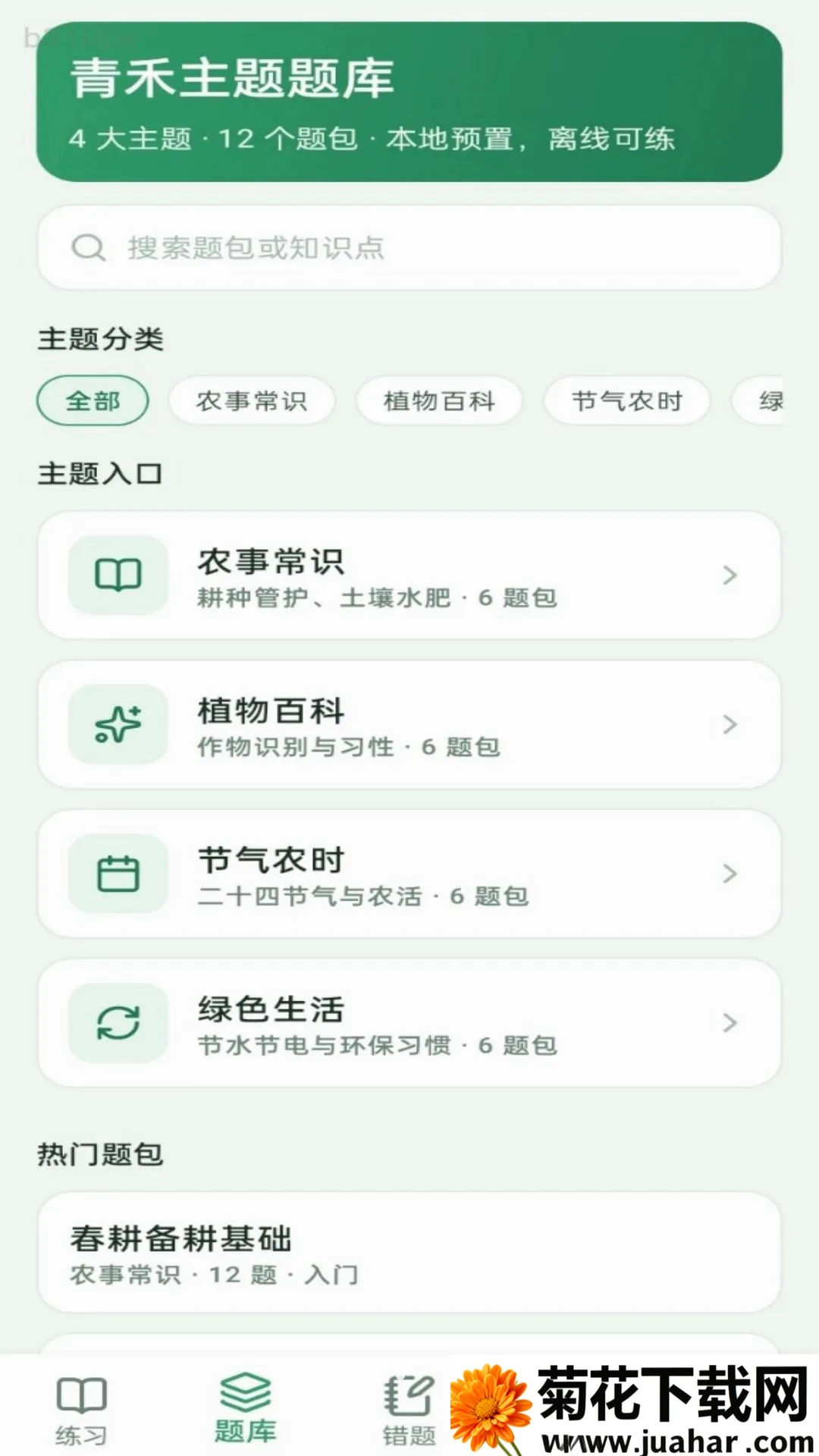This screenshot has width=819, height=1456.
Task: Switch to the 题库 tab
Action: (x=245, y=1410)
